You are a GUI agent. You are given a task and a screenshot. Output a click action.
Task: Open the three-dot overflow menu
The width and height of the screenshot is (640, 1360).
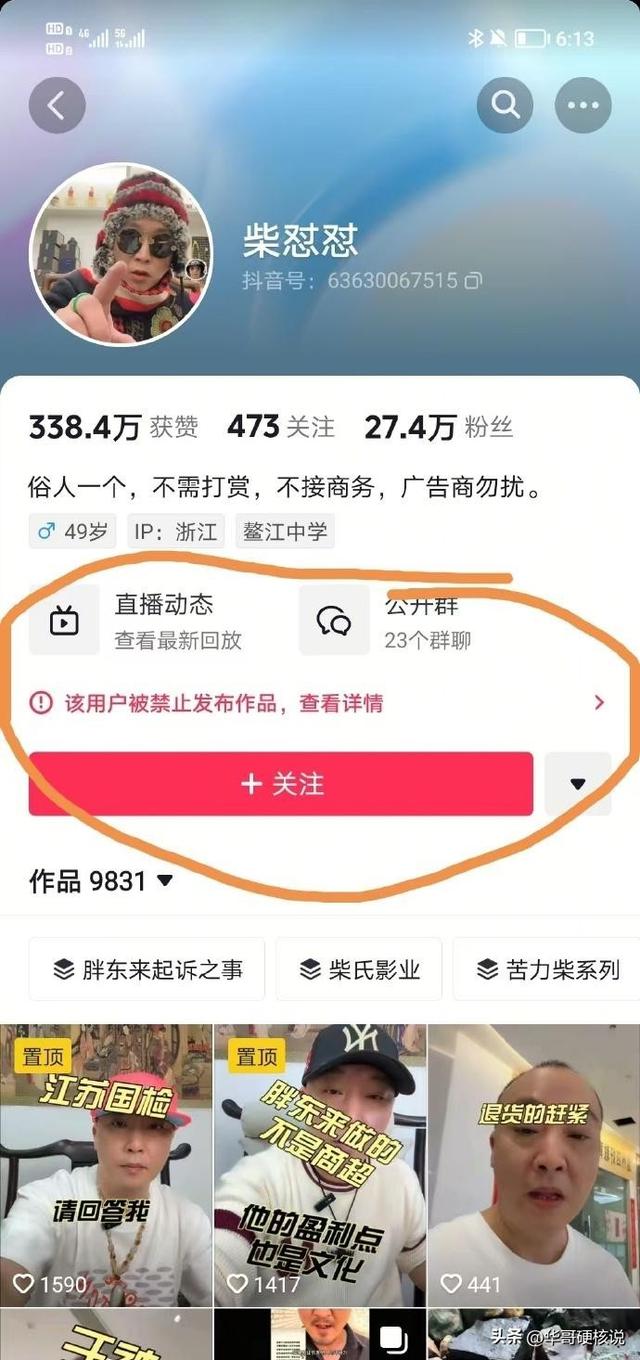click(x=582, y=105)
